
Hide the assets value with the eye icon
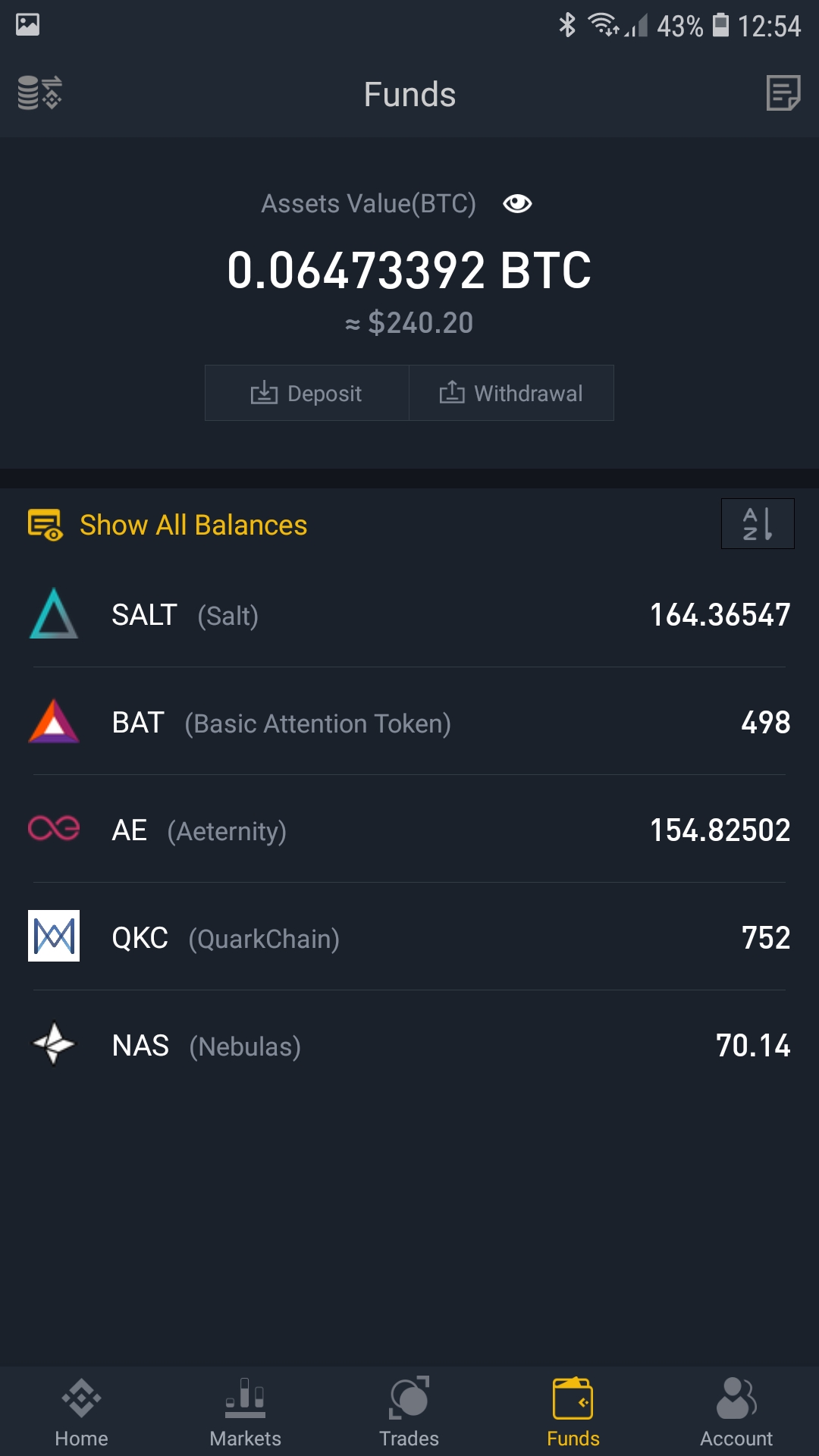(x=517, y=203)
